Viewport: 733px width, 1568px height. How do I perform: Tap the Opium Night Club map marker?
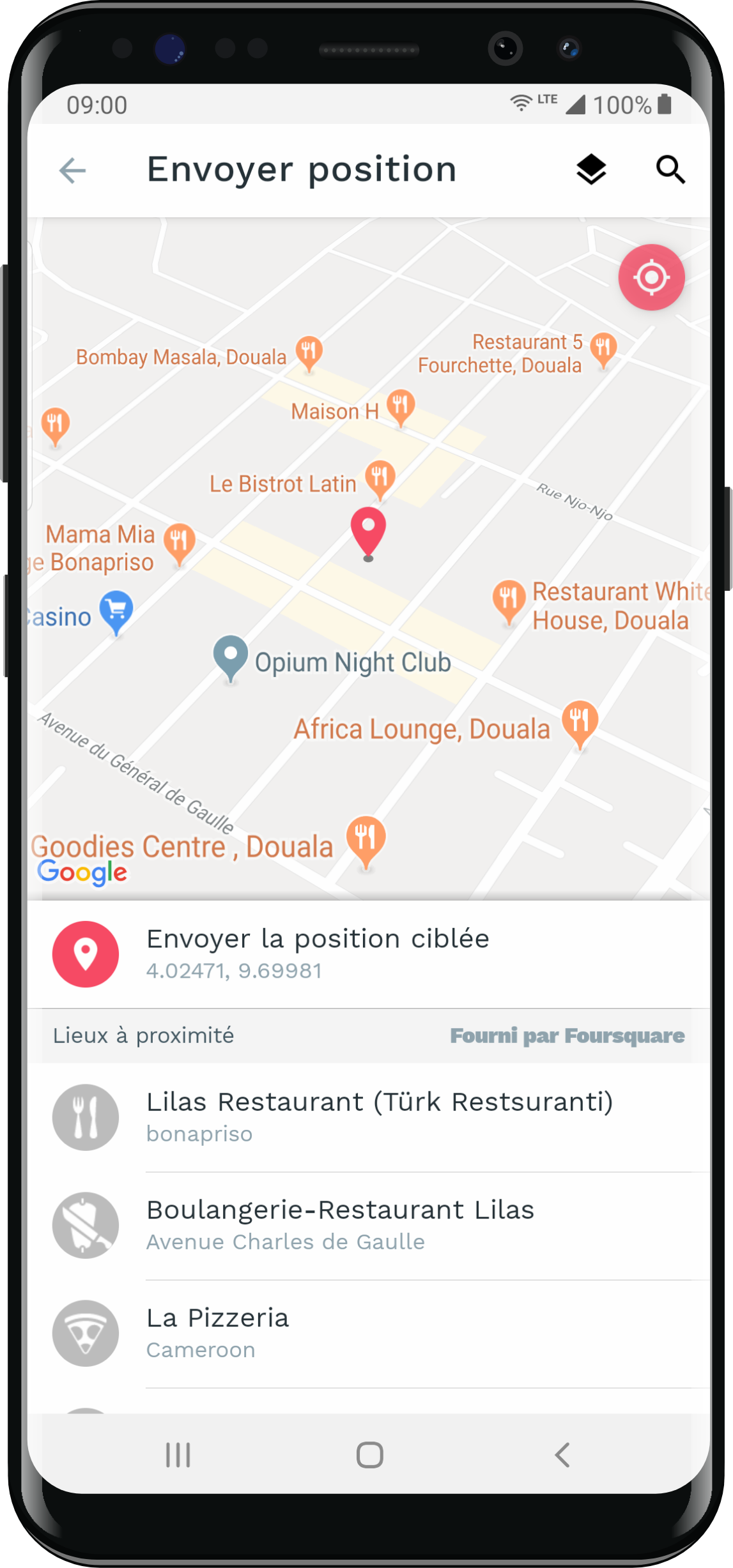[231, 657]
